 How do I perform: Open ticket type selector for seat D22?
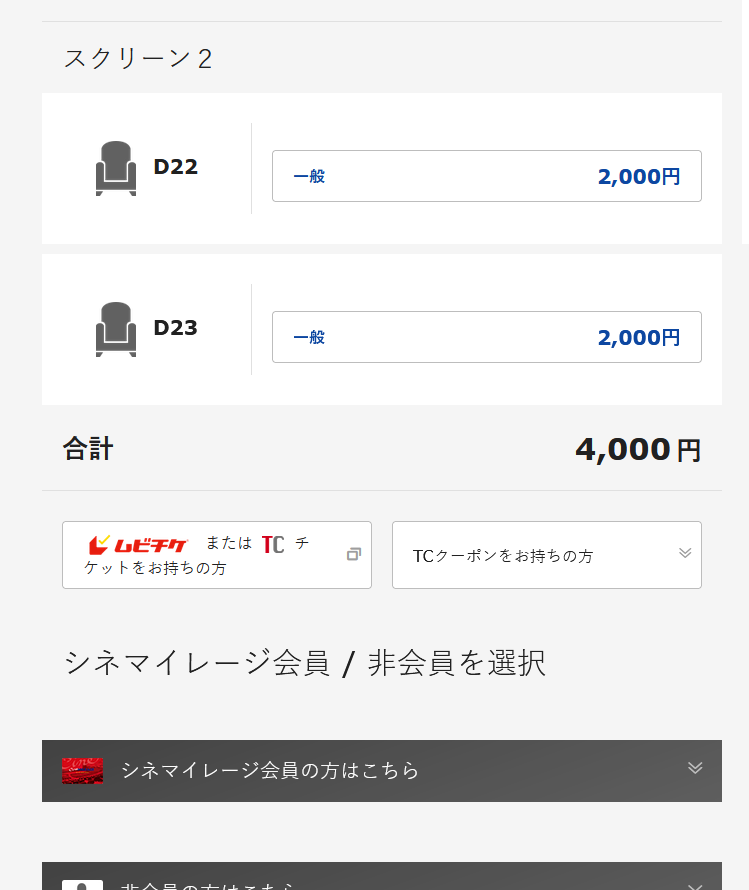(x=486, y=176)
